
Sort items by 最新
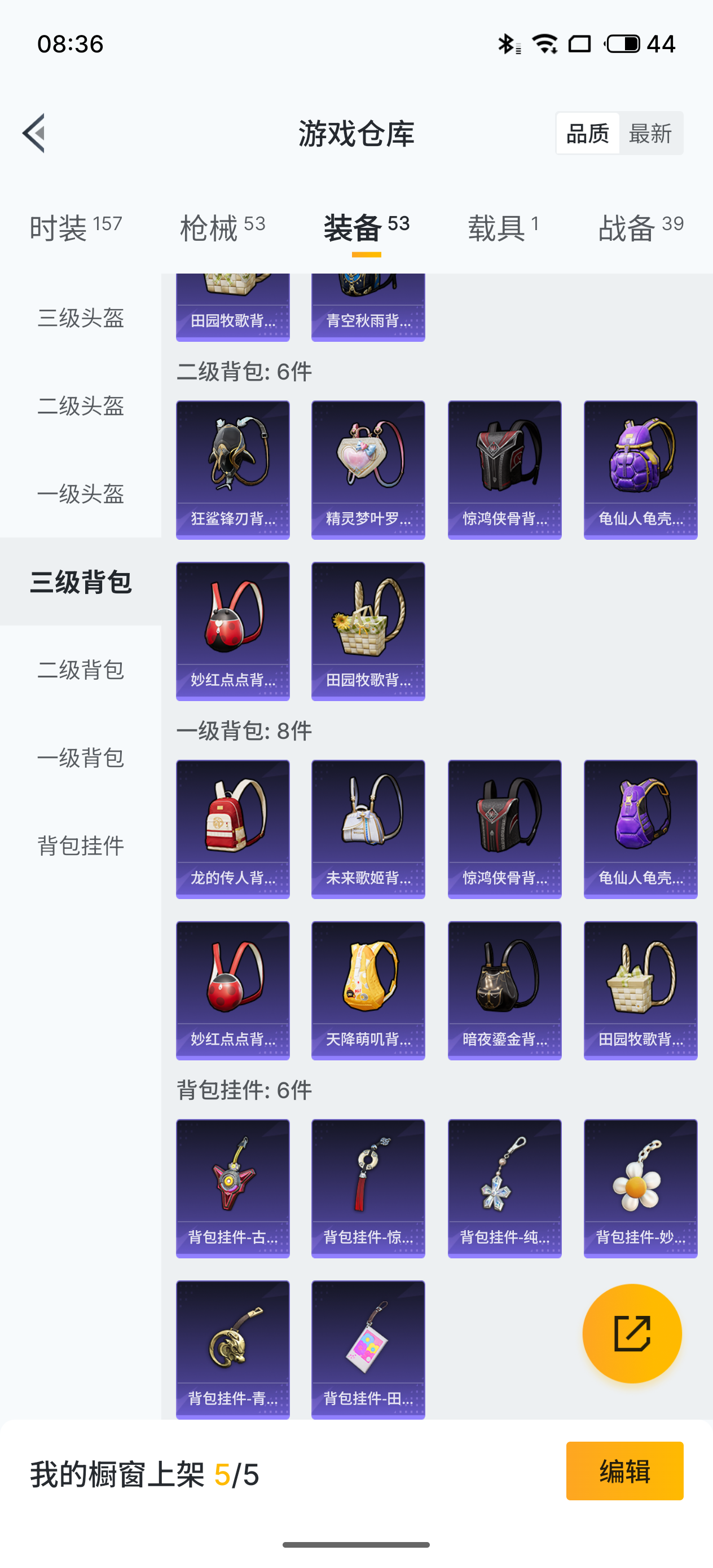650,133
